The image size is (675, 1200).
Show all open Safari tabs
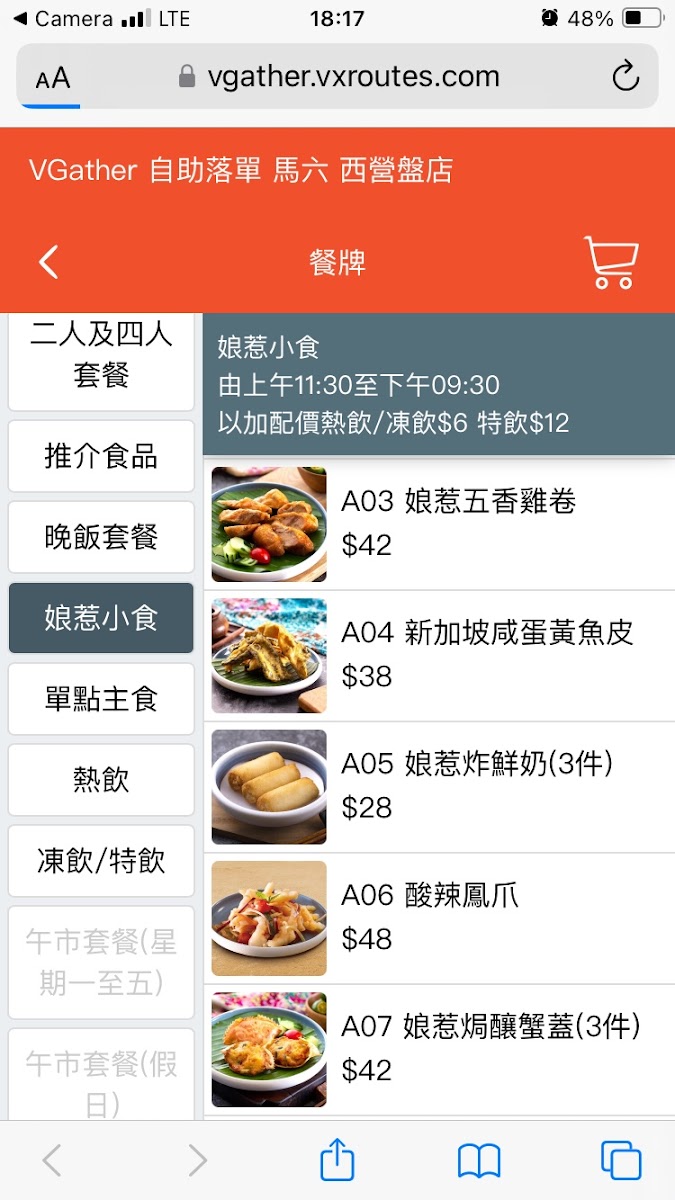(621, 1160)
